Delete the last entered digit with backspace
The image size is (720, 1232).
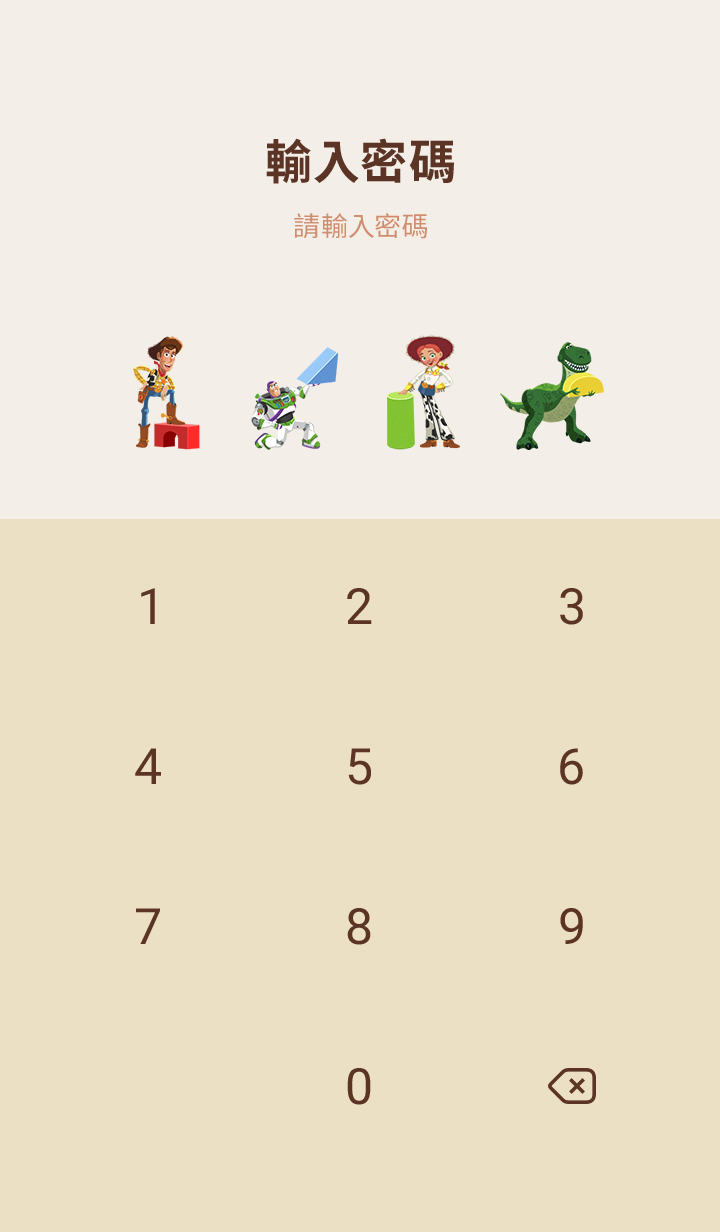(572, 1086)
